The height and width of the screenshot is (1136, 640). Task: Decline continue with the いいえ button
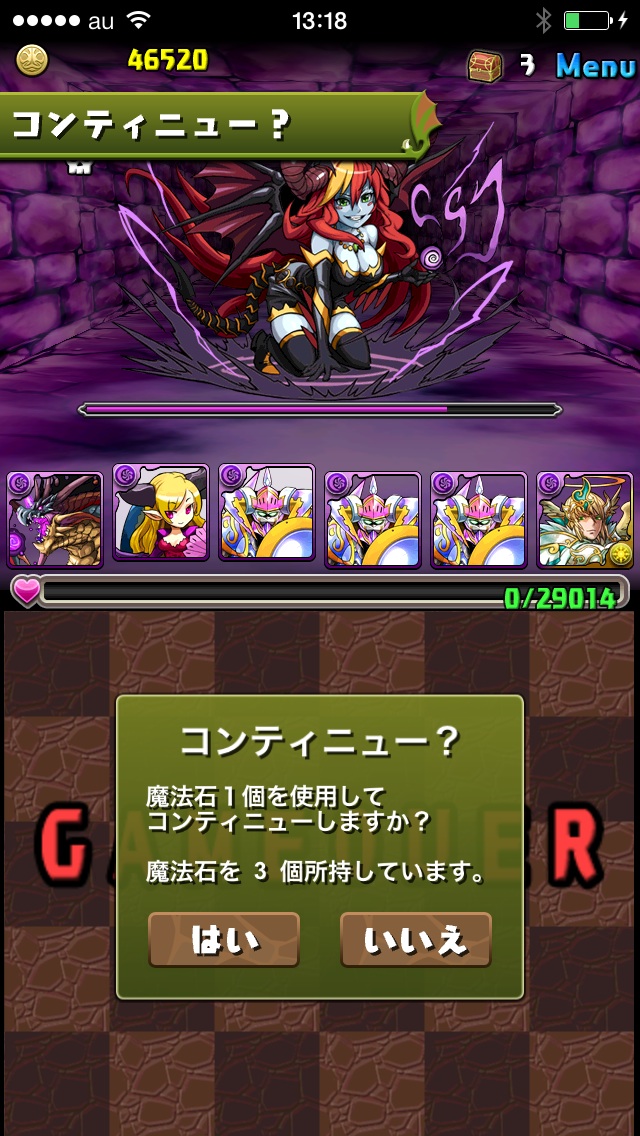(415, 939)
